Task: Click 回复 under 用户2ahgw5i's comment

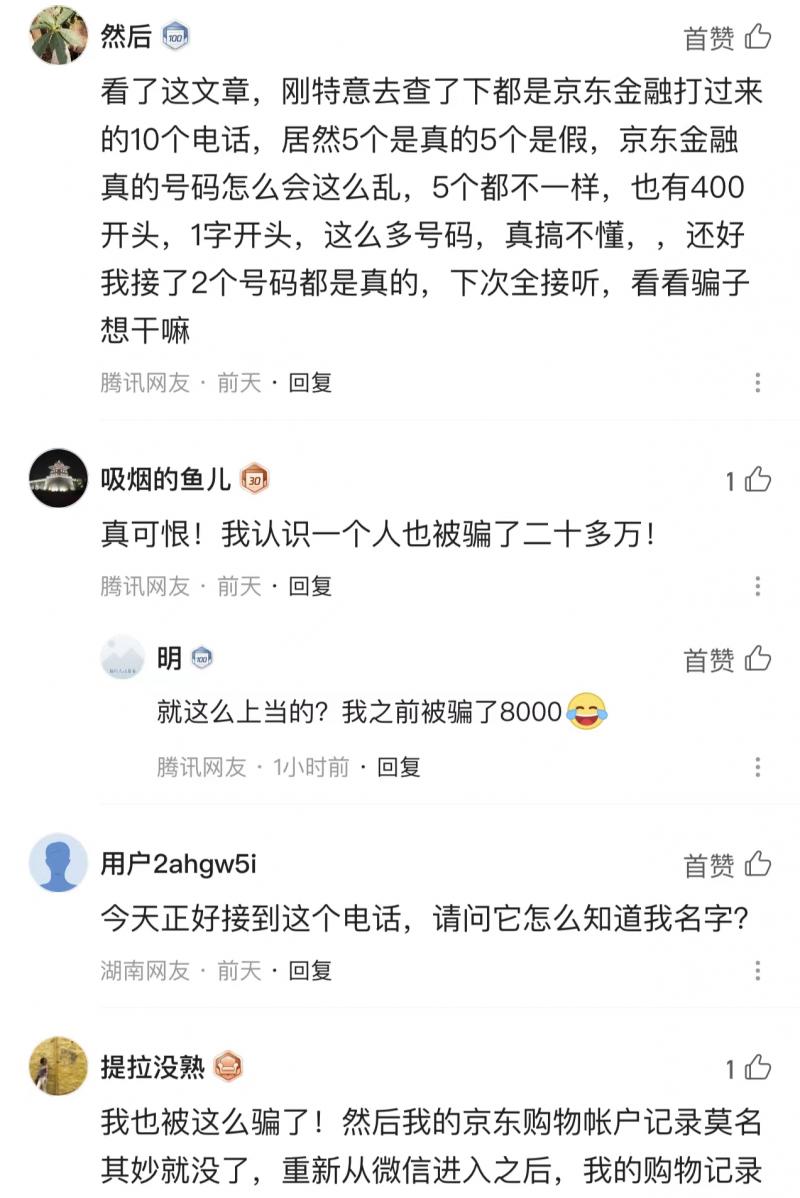Action: click(x=310, y=973)
